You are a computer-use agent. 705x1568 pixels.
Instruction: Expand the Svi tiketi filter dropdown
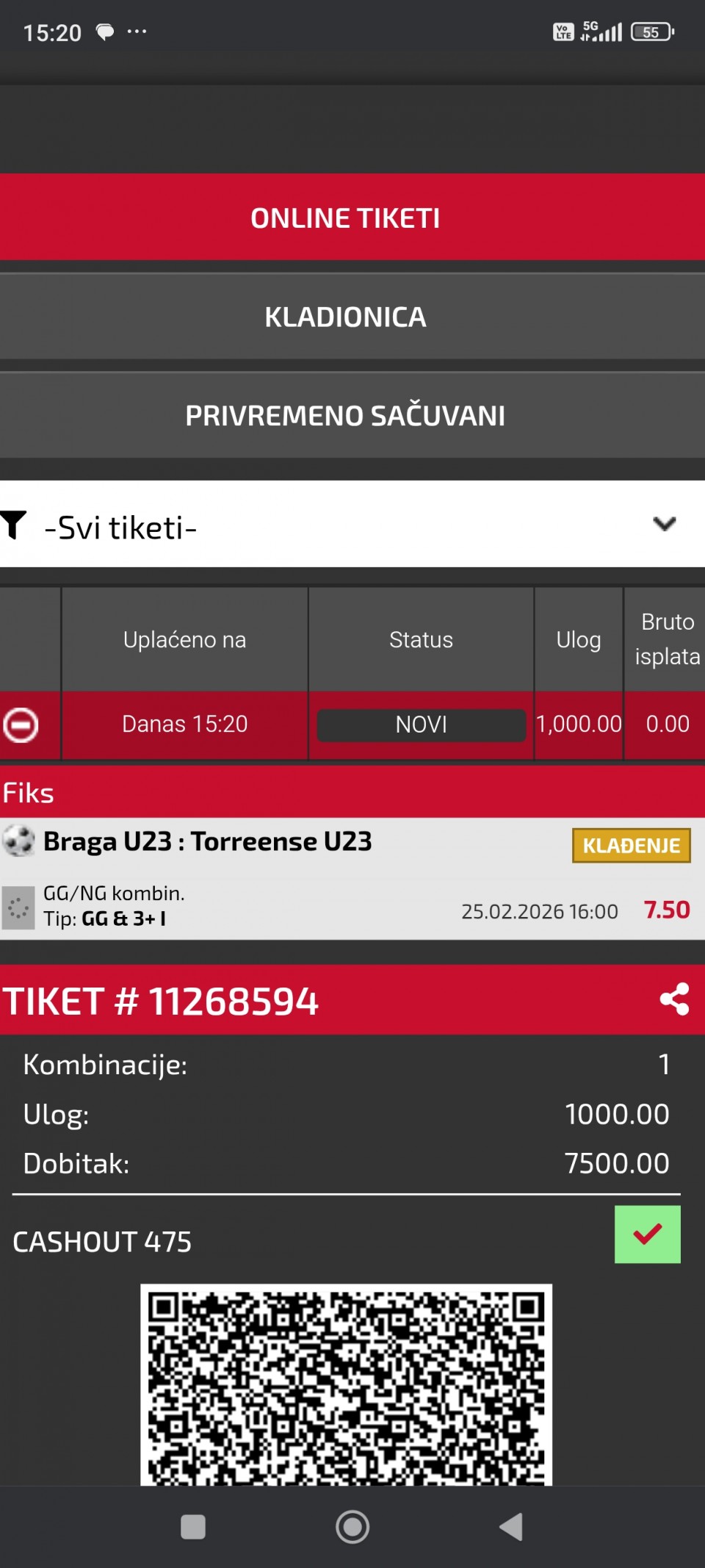tap(663, 525)
